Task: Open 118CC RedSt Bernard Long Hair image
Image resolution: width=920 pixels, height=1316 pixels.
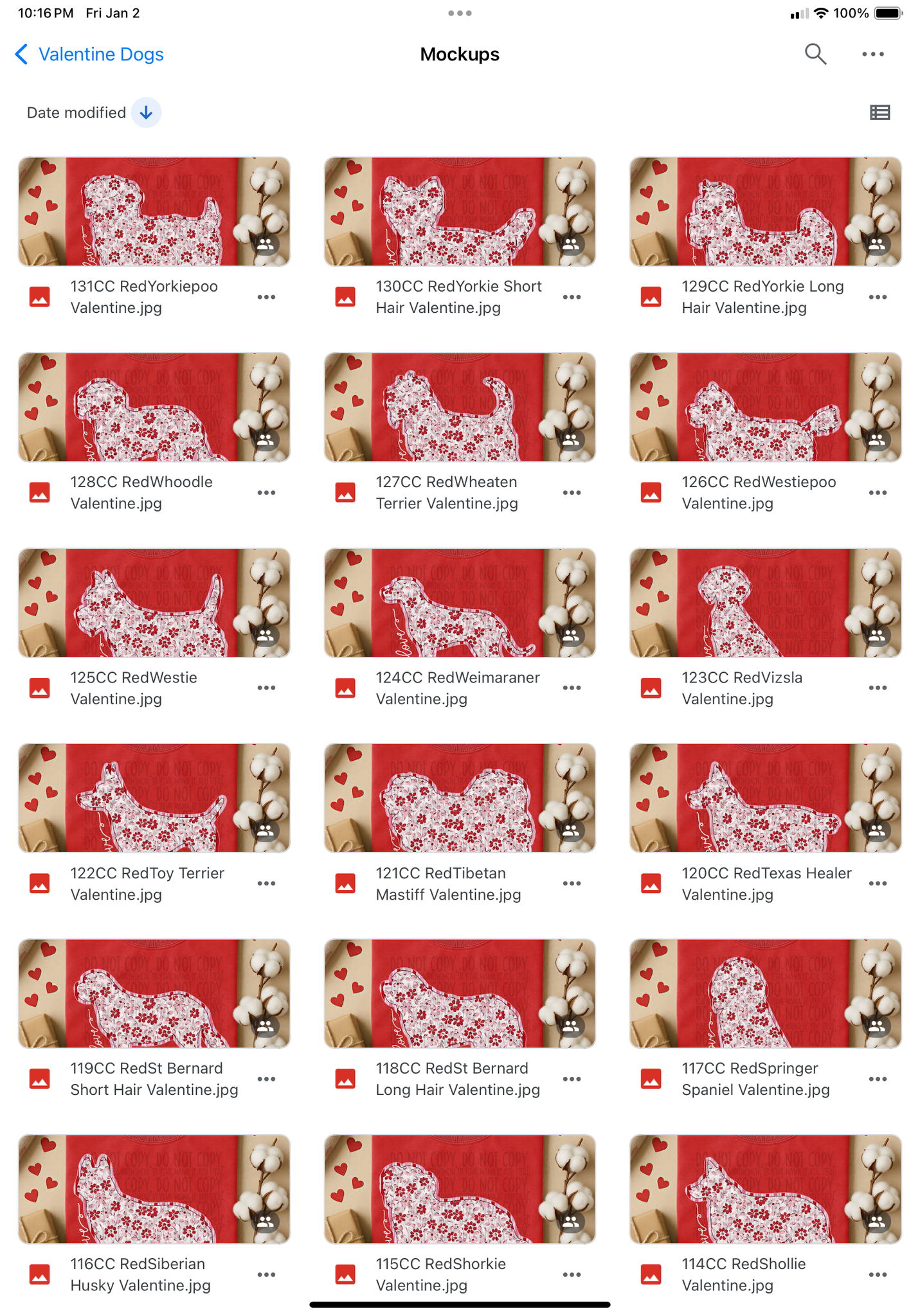Action: pos(460,993)
